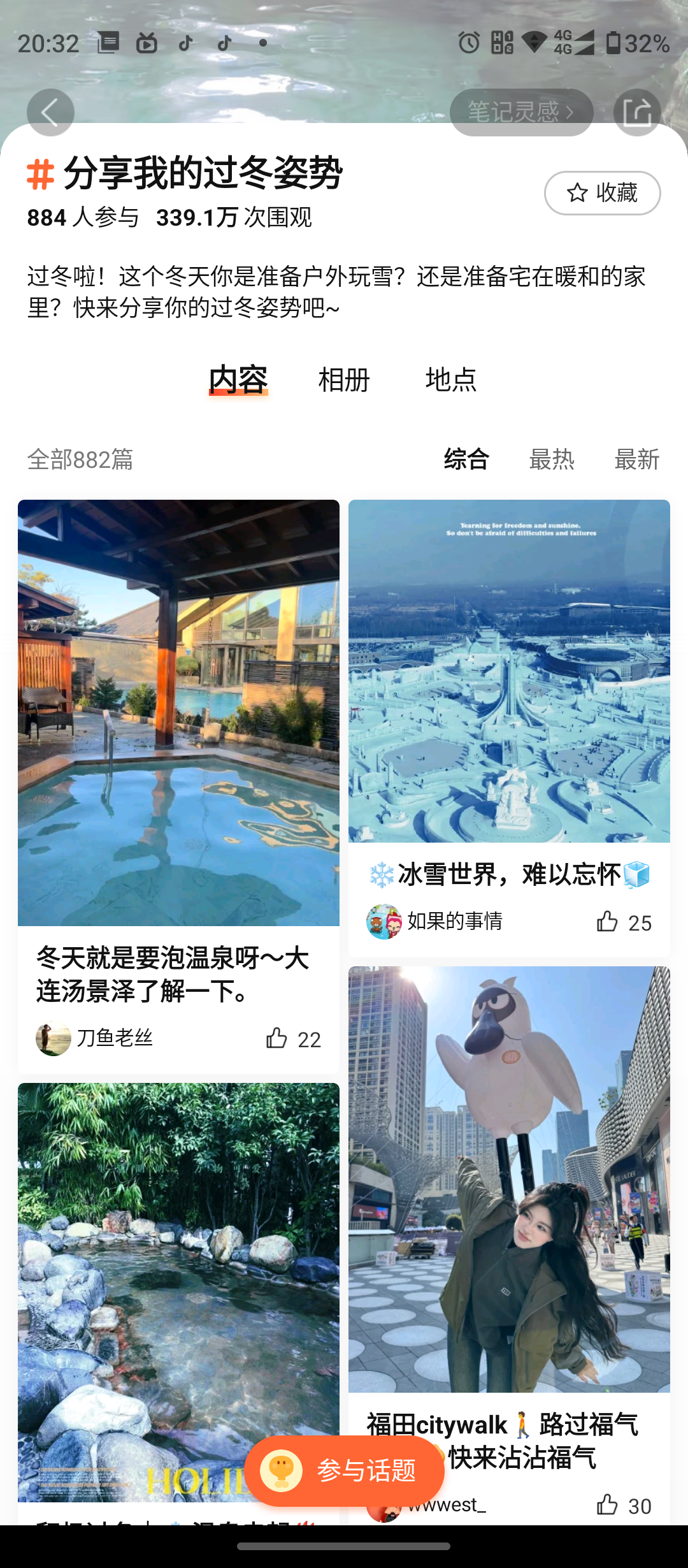688x1568 pixels.
Task: Toggle favorite via the 收藏 button
Action: (601, 193)
